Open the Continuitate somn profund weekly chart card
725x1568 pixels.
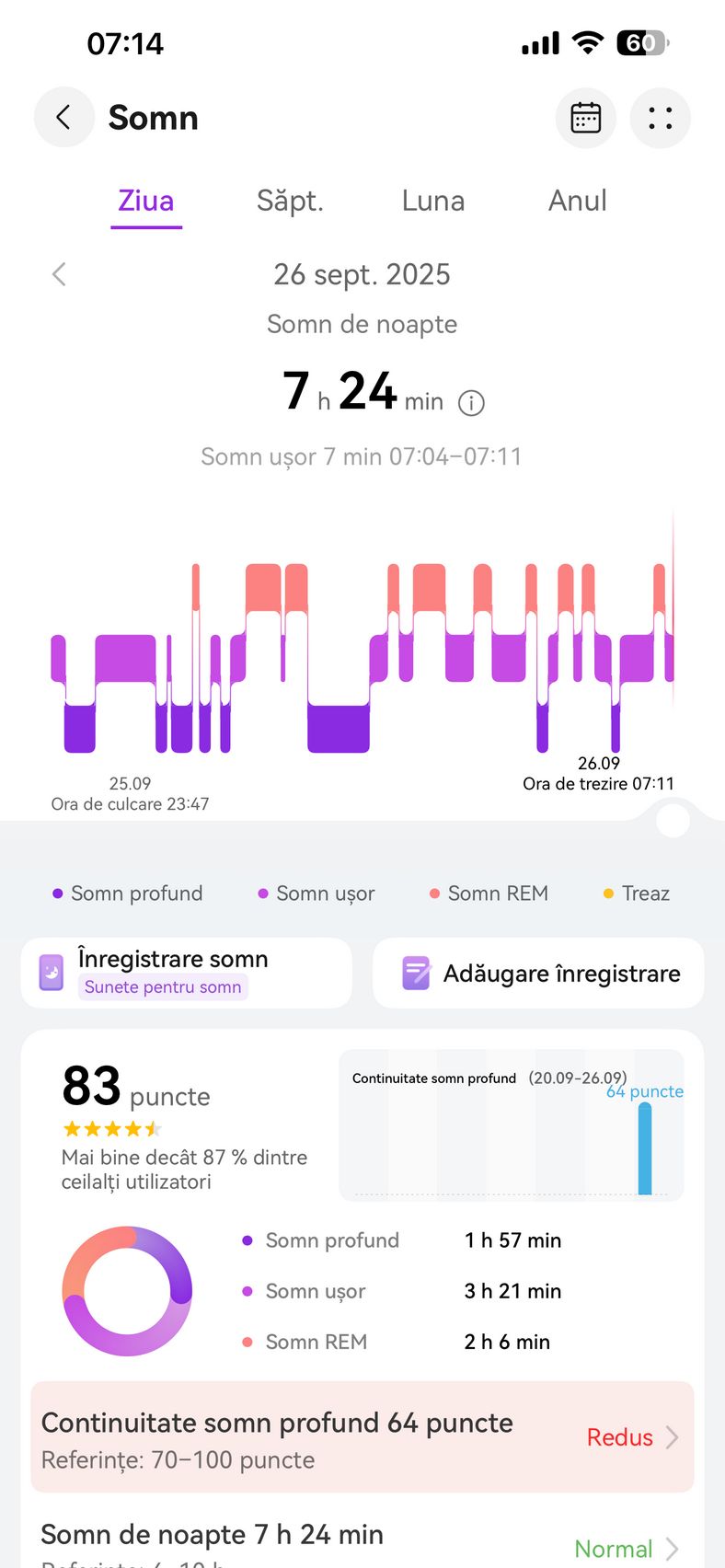click(x=511, y=1124)
